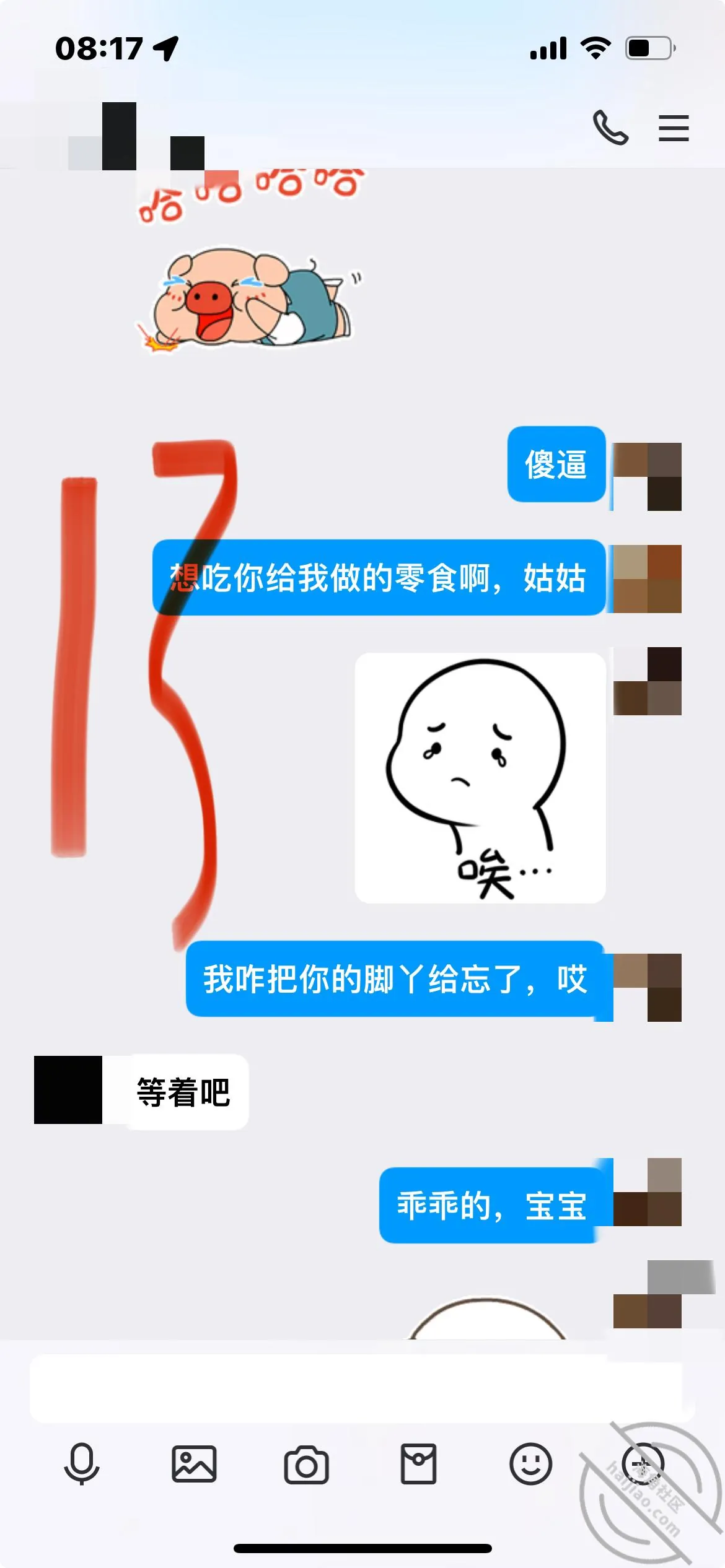Open the red envelope icon
Viewport: 725px width, 1568px height.
418,1464
